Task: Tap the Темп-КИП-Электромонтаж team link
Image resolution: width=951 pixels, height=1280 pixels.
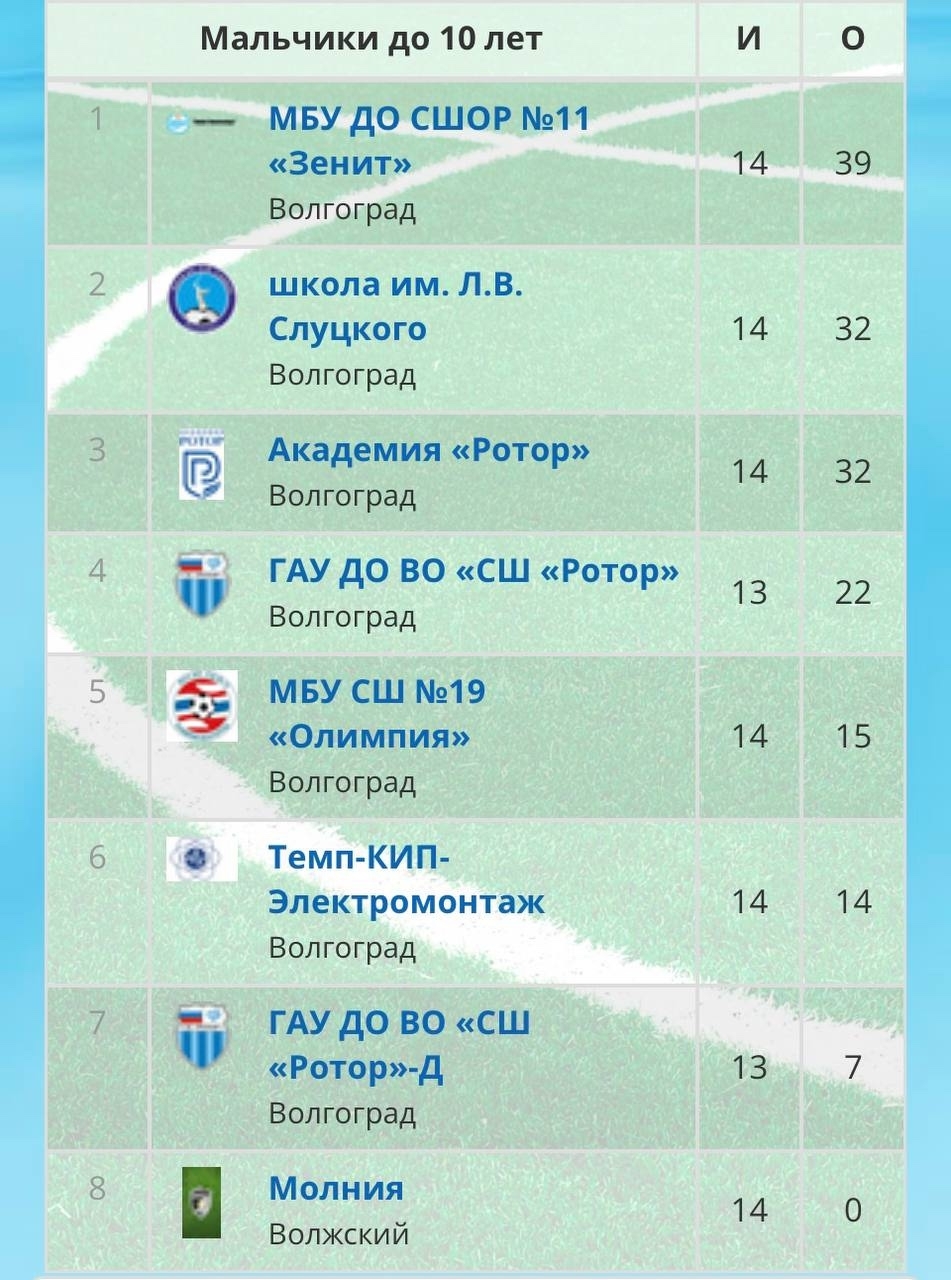Action: pos(405,880)
